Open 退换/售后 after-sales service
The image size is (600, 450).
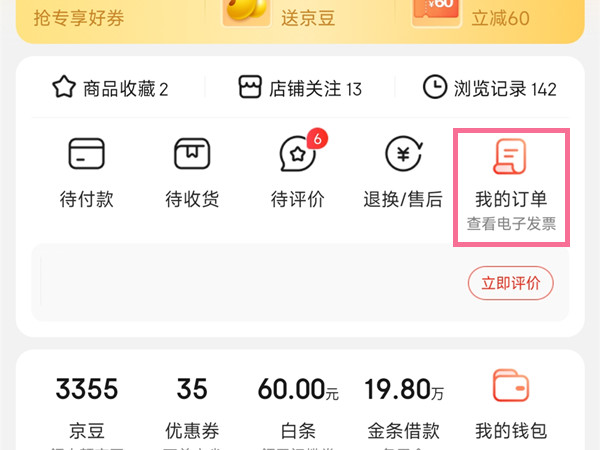pyautogui.click(x=403, y=171)
